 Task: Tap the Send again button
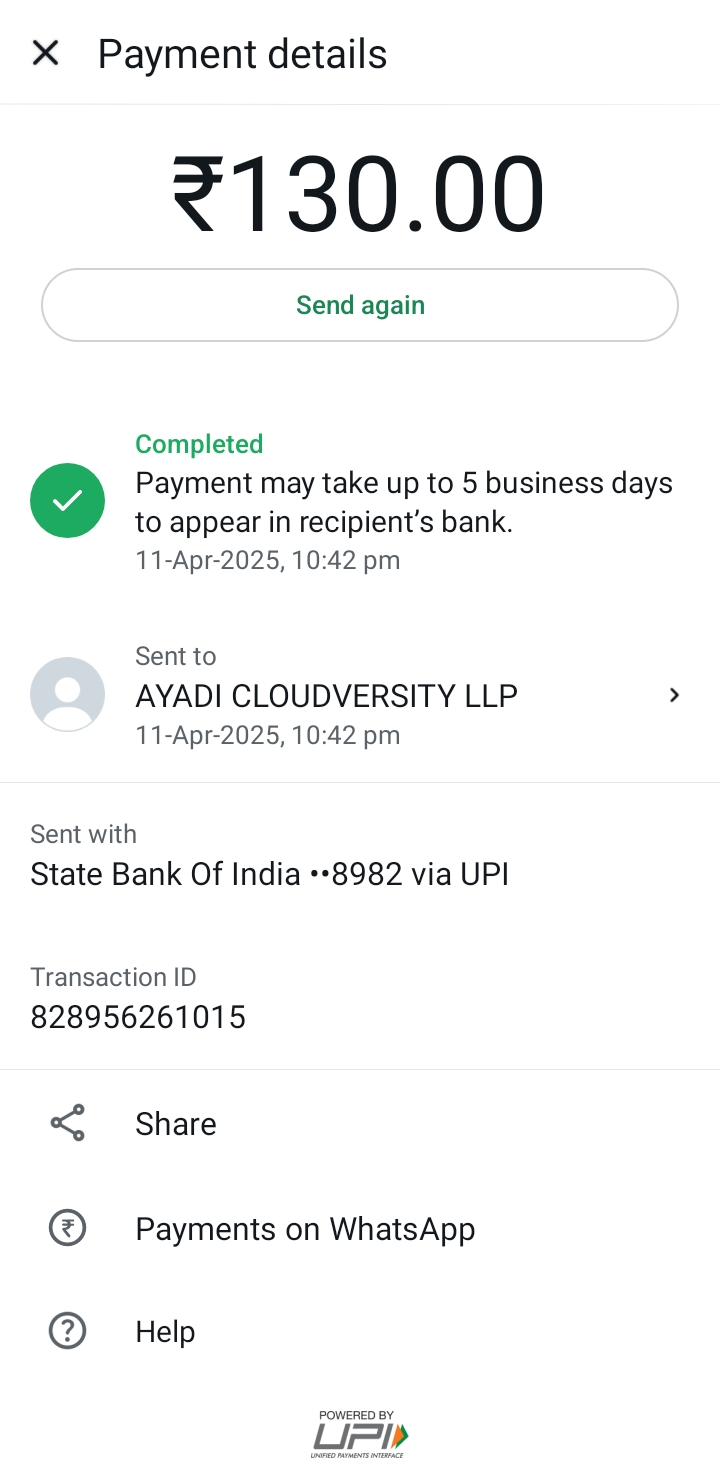[360, 305]
